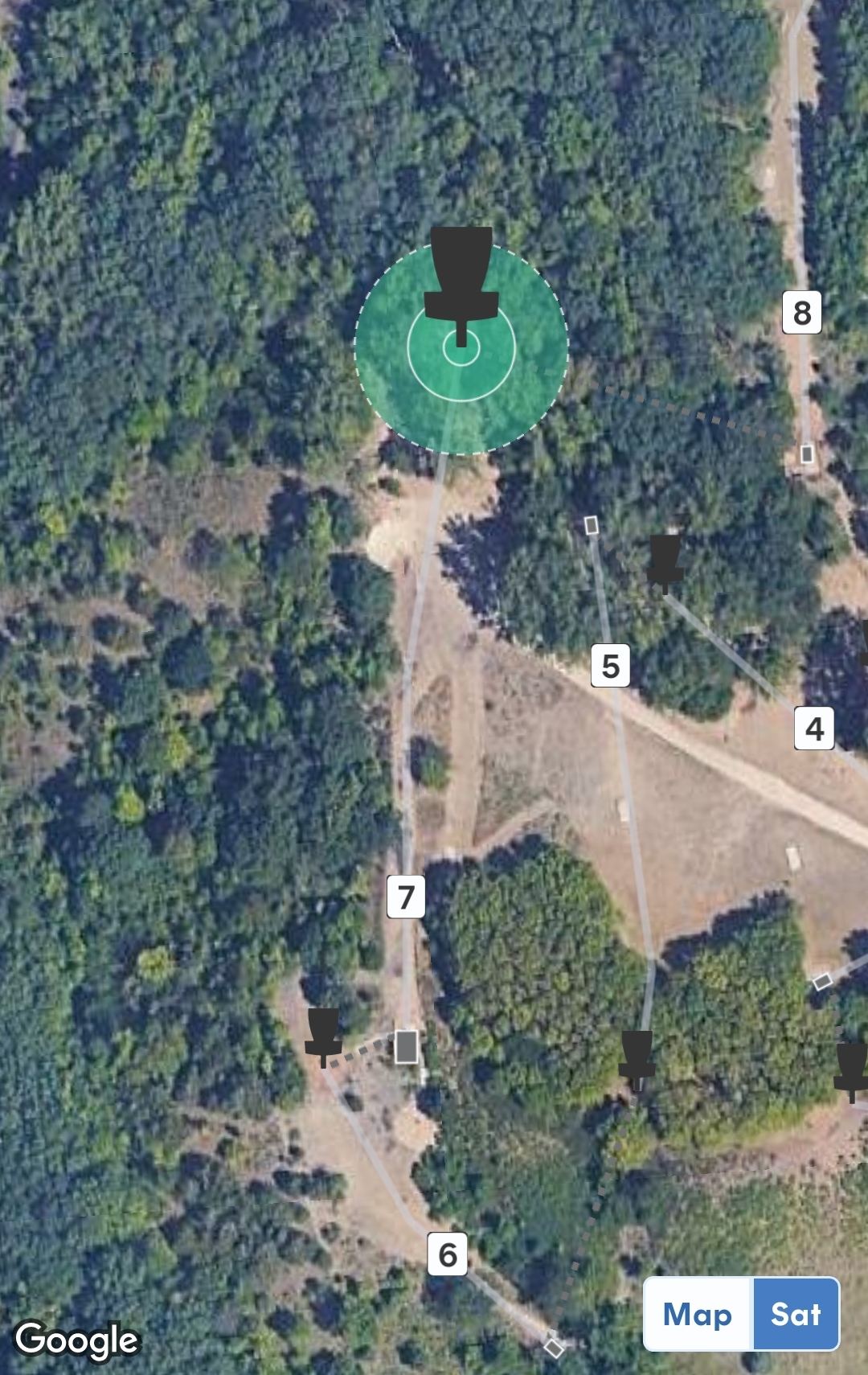Select hole 6 marker
868x1375 pixels.
[448, 1254]
